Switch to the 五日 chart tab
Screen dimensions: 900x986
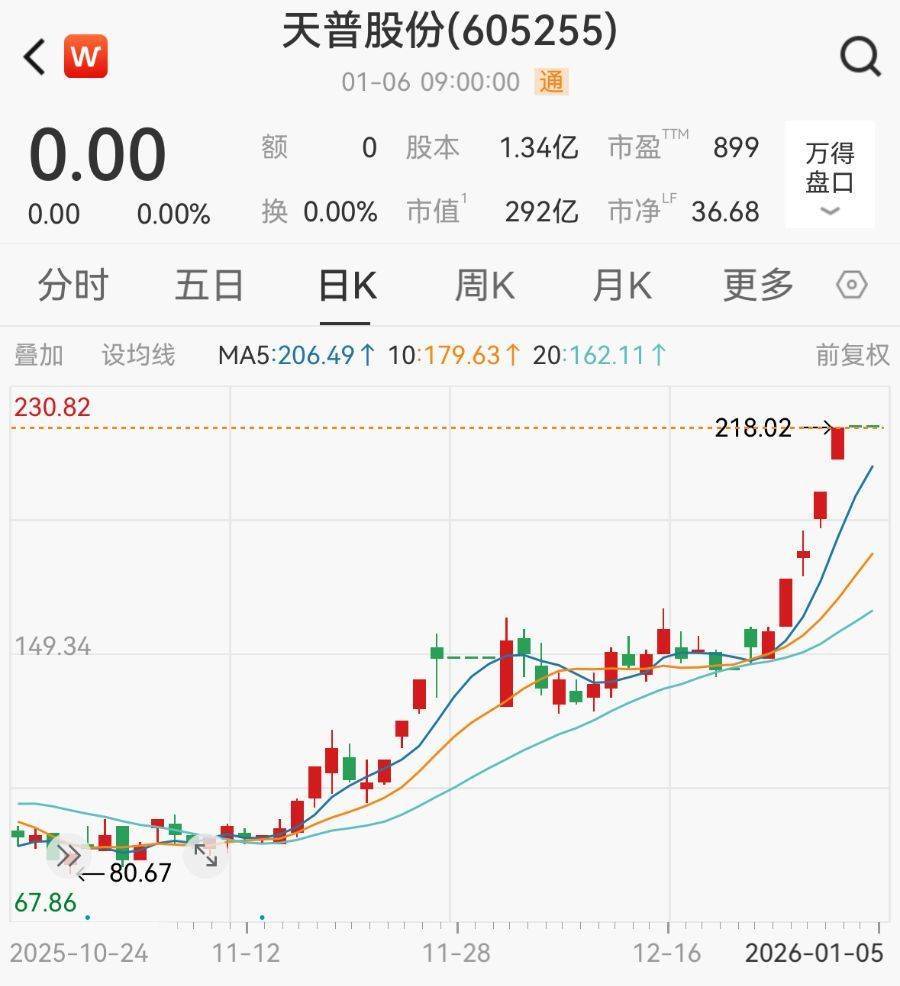coord(209,286)
